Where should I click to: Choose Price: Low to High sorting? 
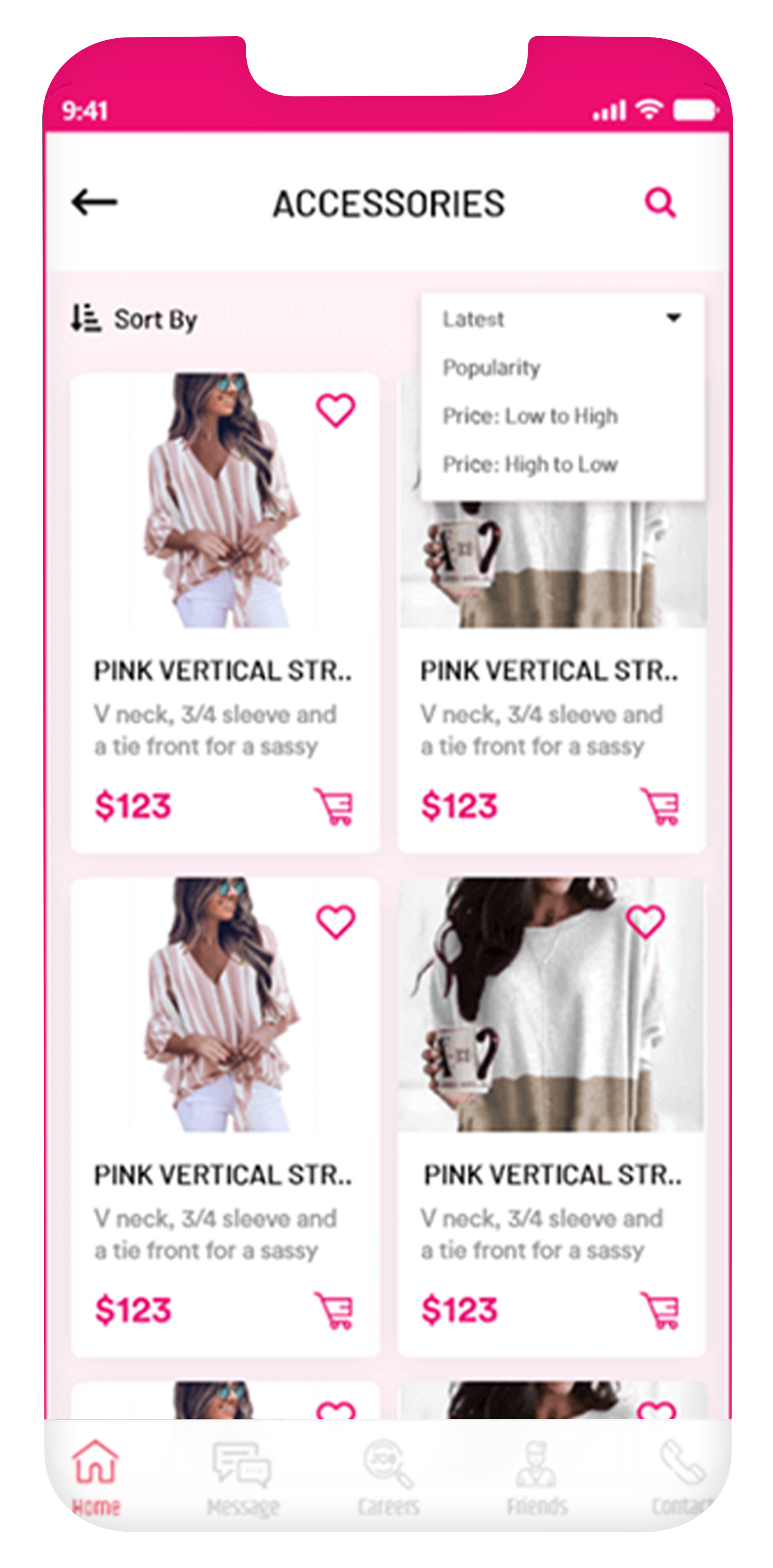[x=530, y=416]
